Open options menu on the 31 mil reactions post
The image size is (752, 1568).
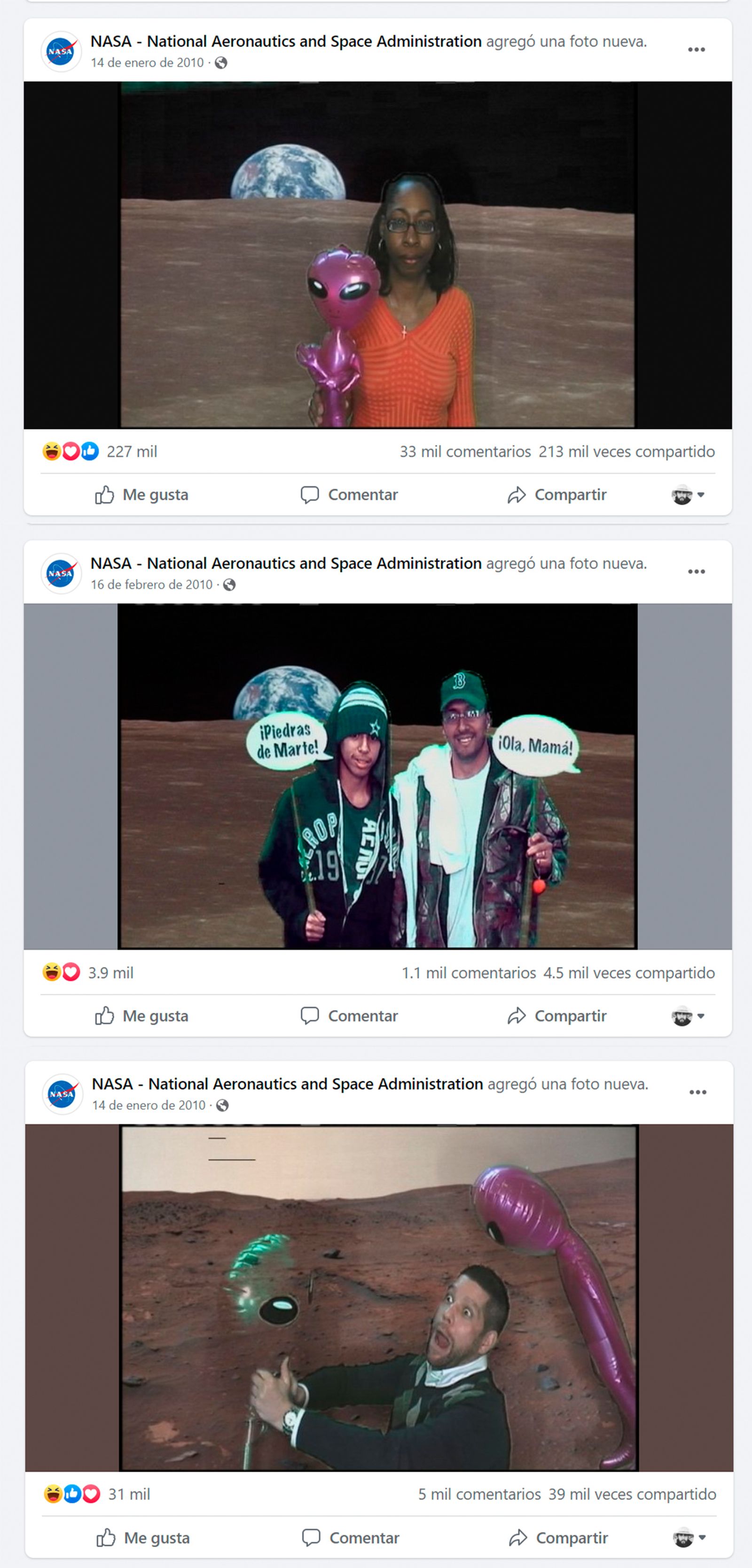click(697, 1092)
